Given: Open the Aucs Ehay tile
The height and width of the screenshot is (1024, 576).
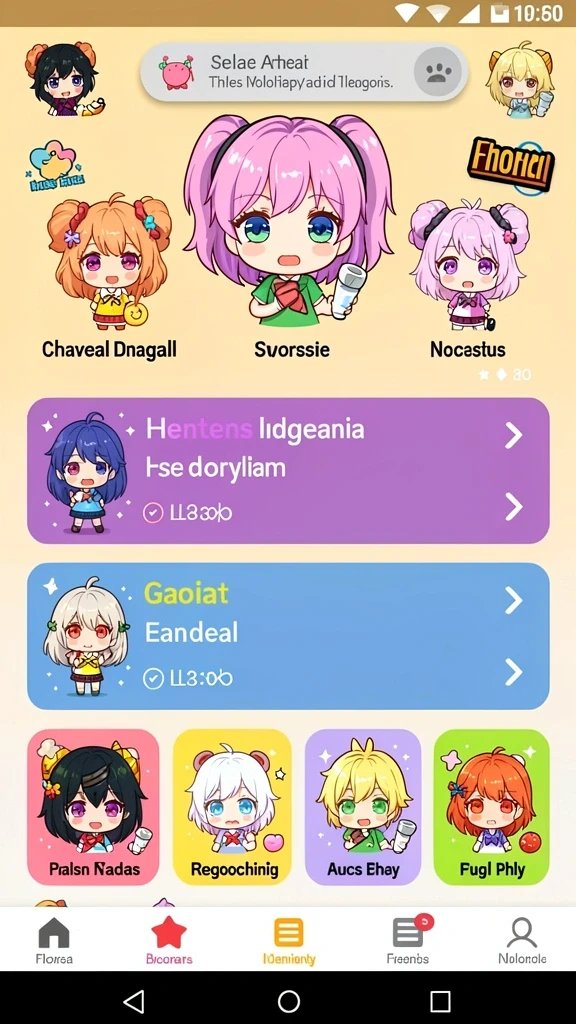Looking at the screenshot, I should click(x=363, y=807).
